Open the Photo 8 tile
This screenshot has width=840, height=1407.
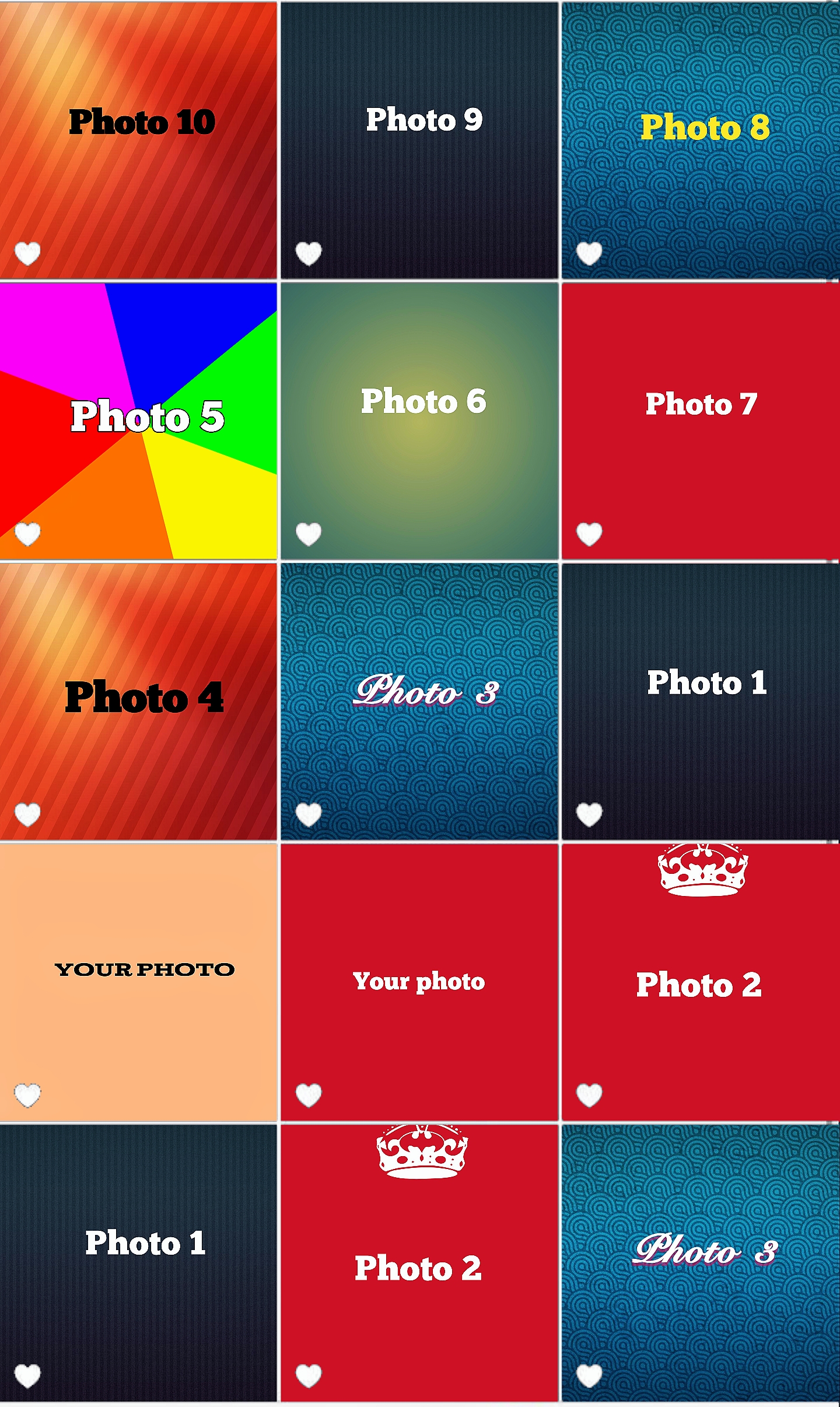click(x=701, y=140)
